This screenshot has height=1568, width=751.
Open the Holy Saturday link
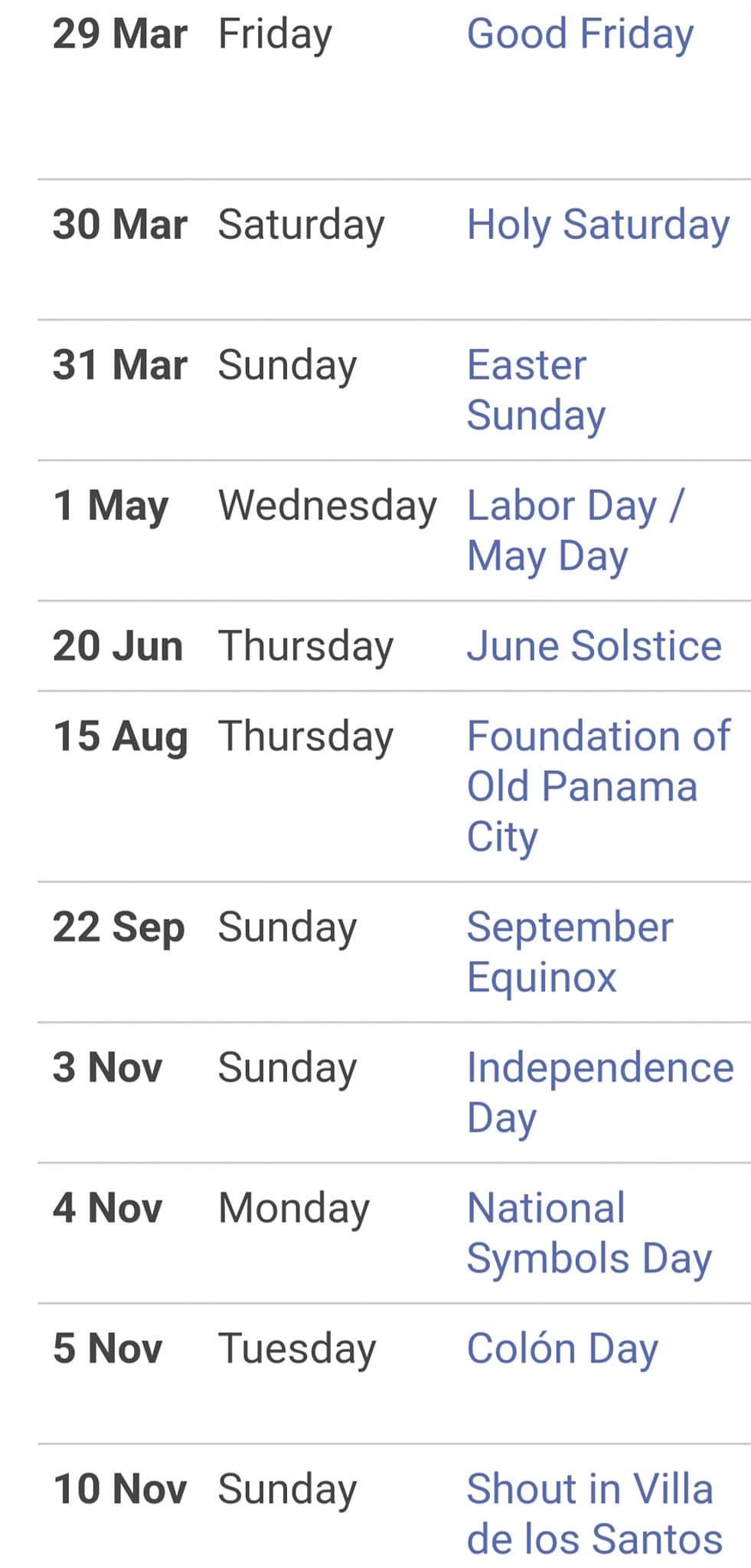click(x=598, y=225)
